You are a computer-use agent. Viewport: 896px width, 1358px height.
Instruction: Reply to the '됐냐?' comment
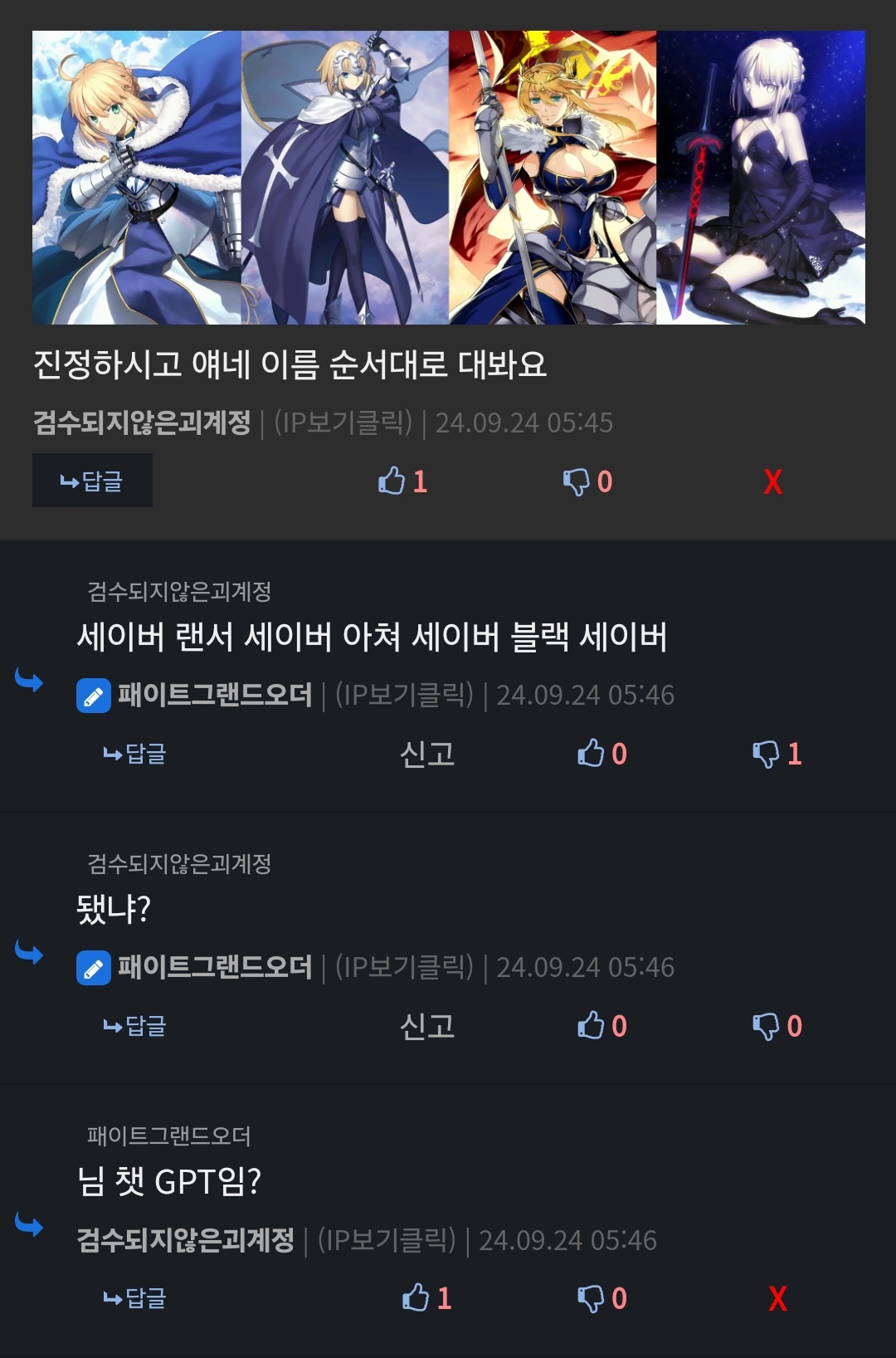[x=134, y=1026]
